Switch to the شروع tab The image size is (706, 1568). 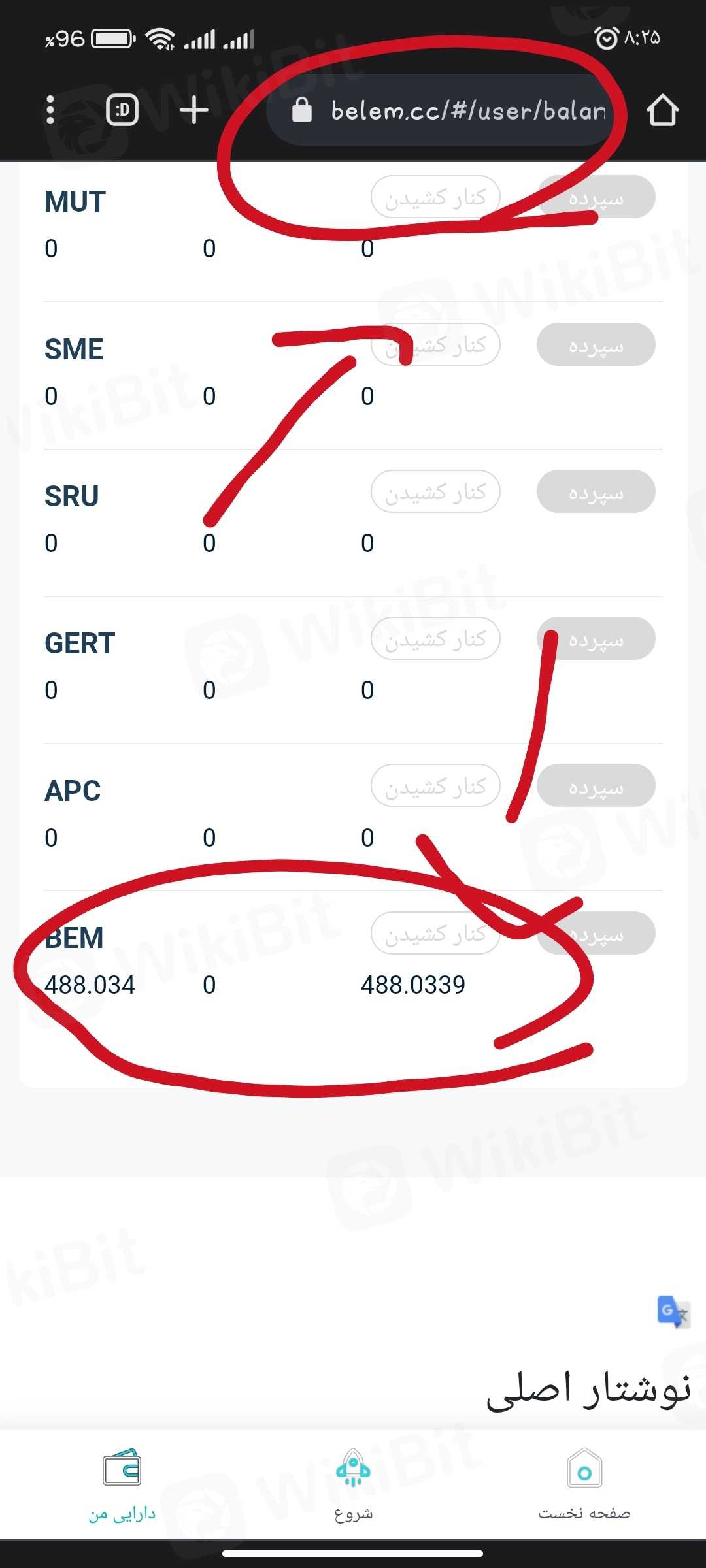(x=353, y=1484)
